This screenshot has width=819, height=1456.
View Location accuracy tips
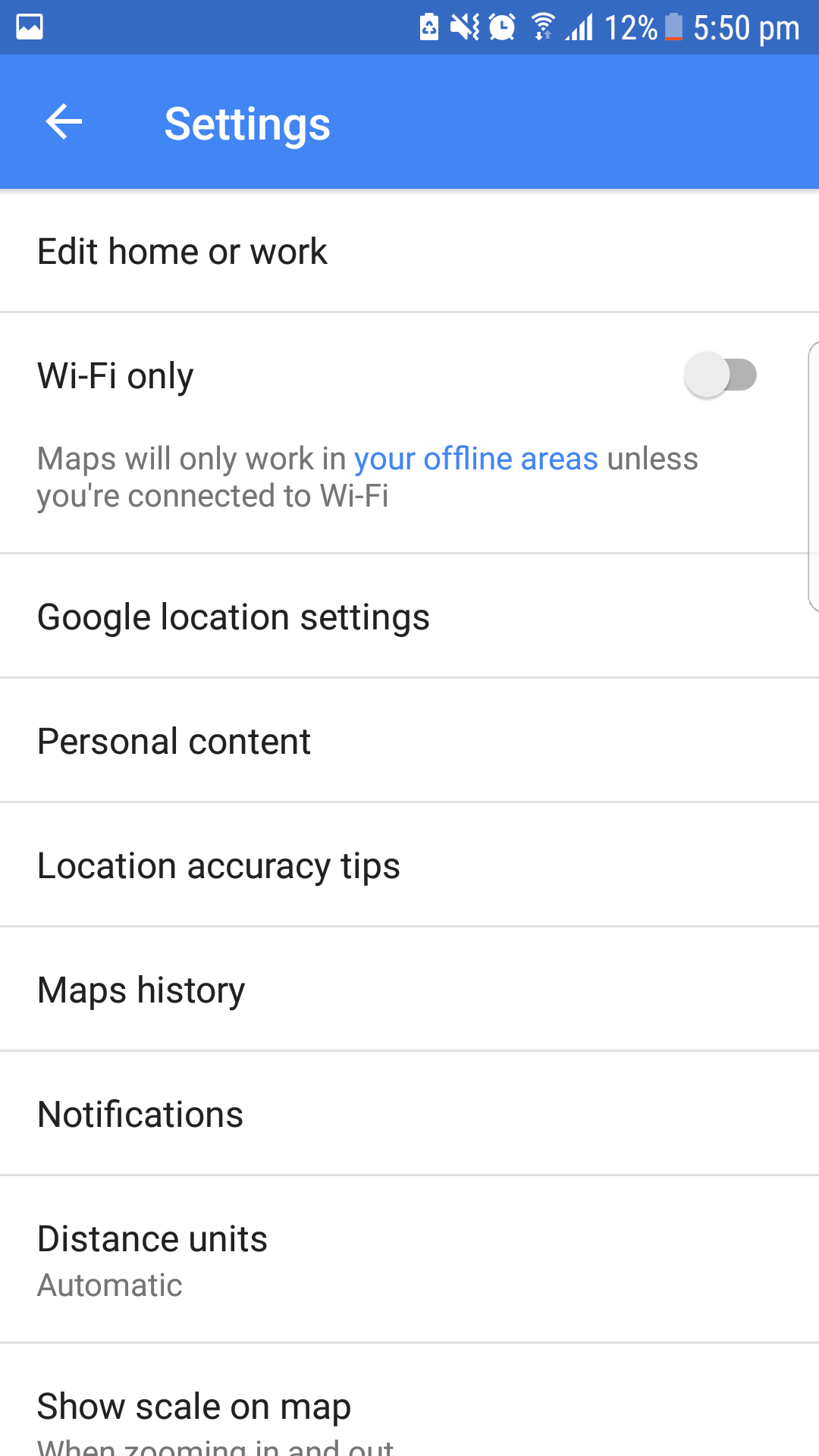pyautogui.click(x=409, y=865)
